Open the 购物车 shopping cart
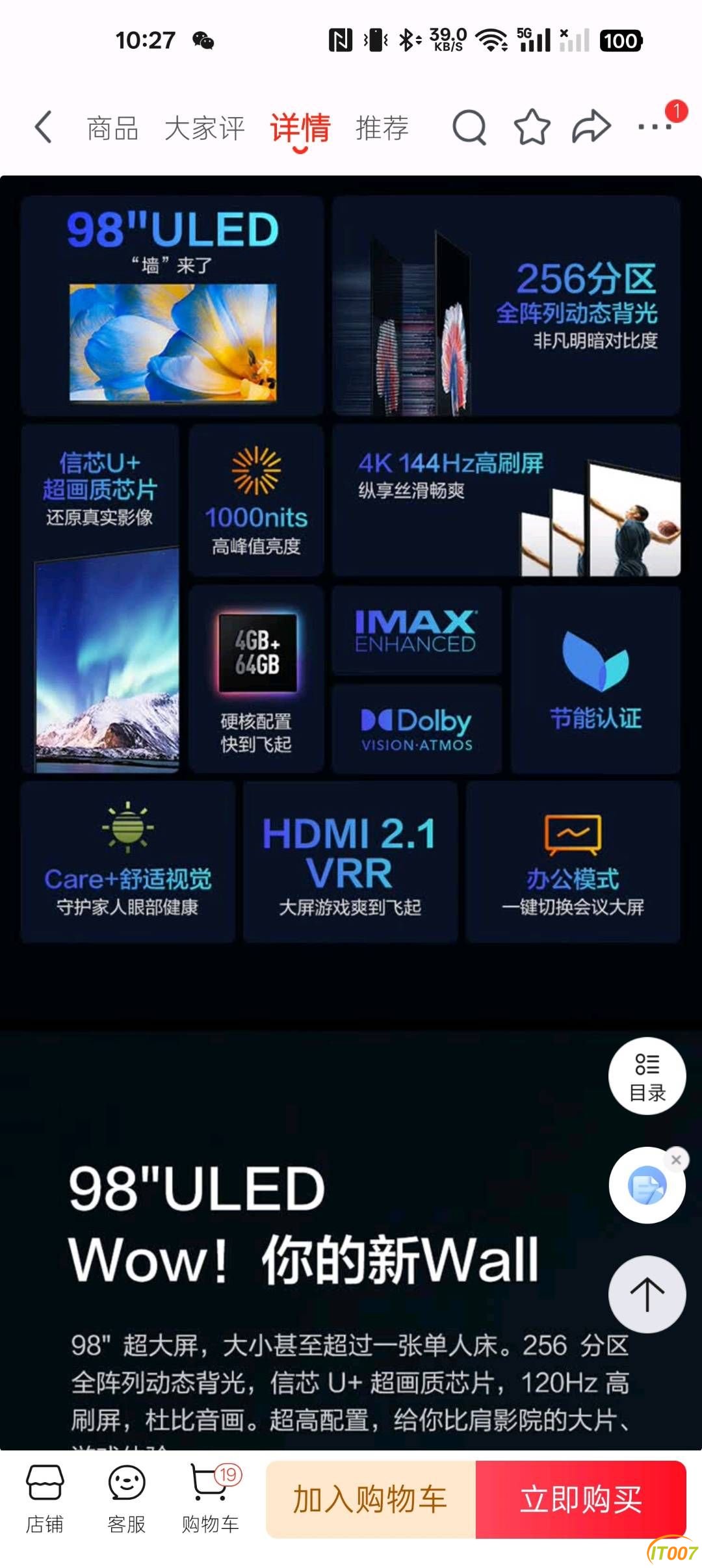The width and height of the screenshot is (702, 1568). (210, 1499)
